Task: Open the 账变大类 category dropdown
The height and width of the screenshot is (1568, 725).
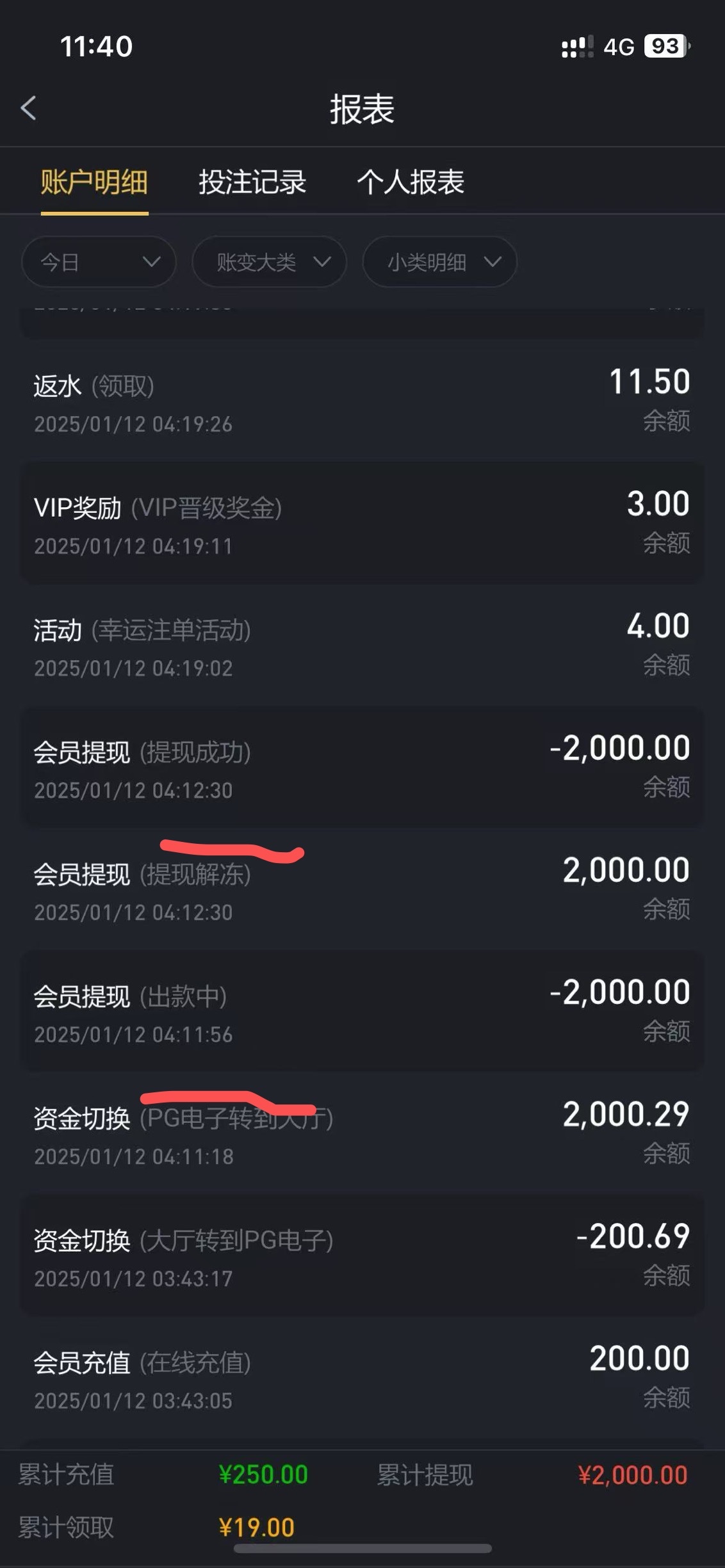Action: (269, 262)
